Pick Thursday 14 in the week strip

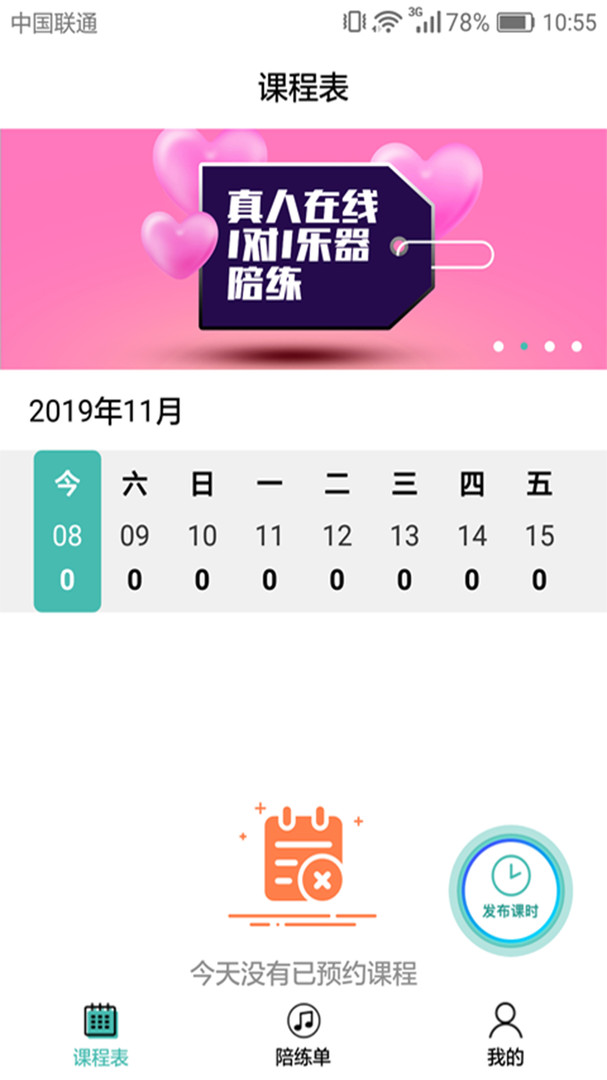click(472, 531)
